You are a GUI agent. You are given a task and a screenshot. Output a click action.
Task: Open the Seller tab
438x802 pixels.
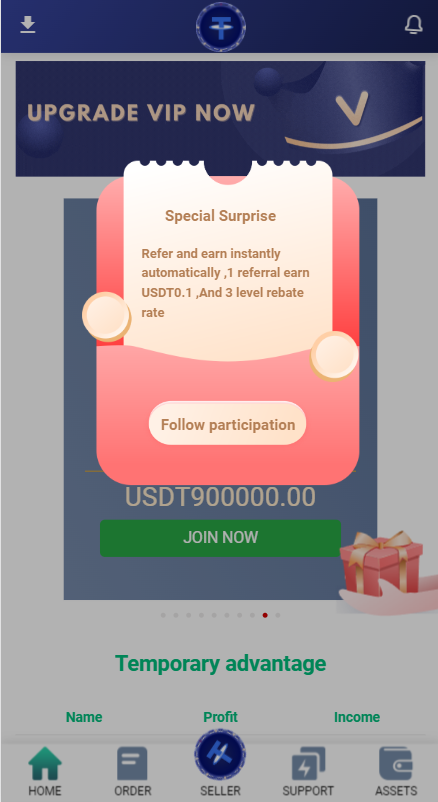[x=220, y=763]
